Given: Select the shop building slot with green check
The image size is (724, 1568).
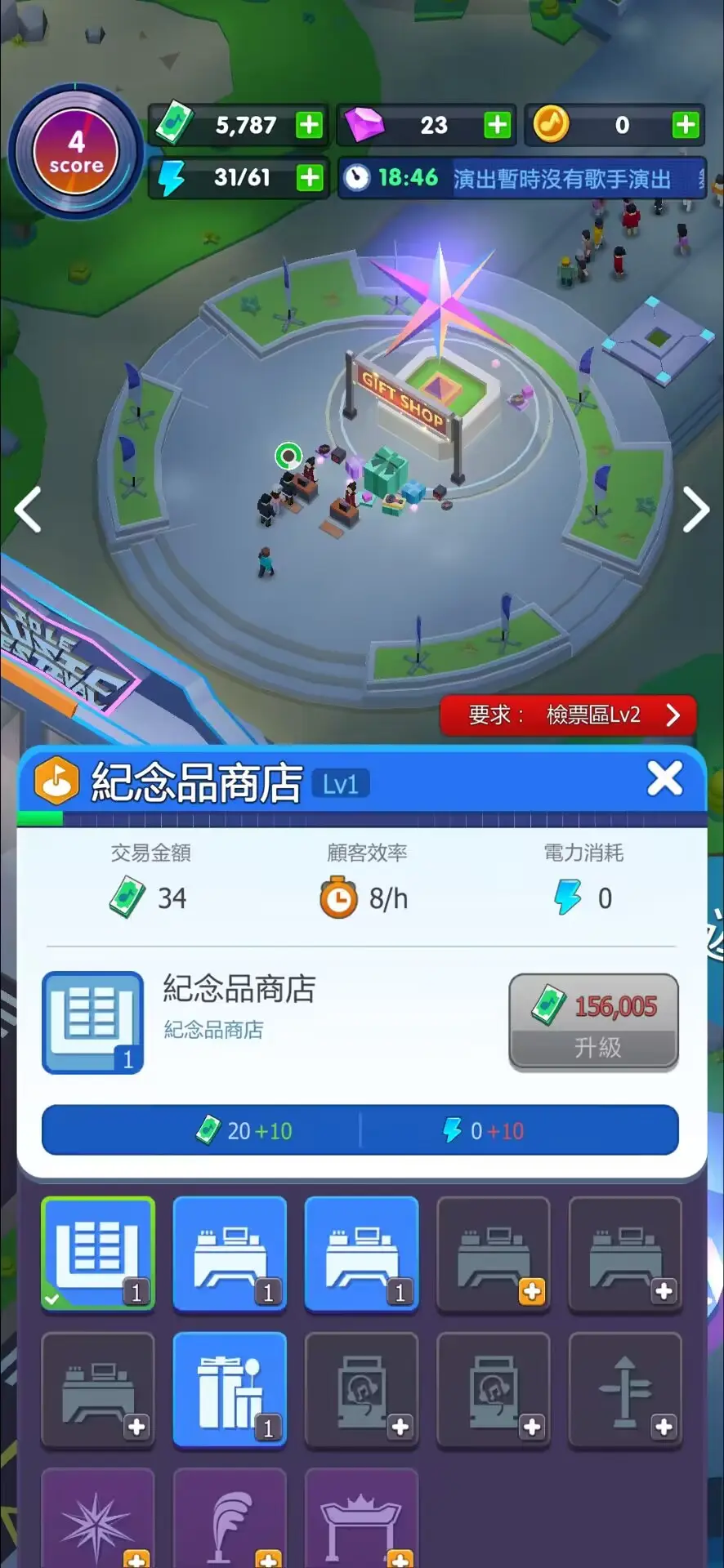Looking at the screenshot, I should coord(98,1254).
